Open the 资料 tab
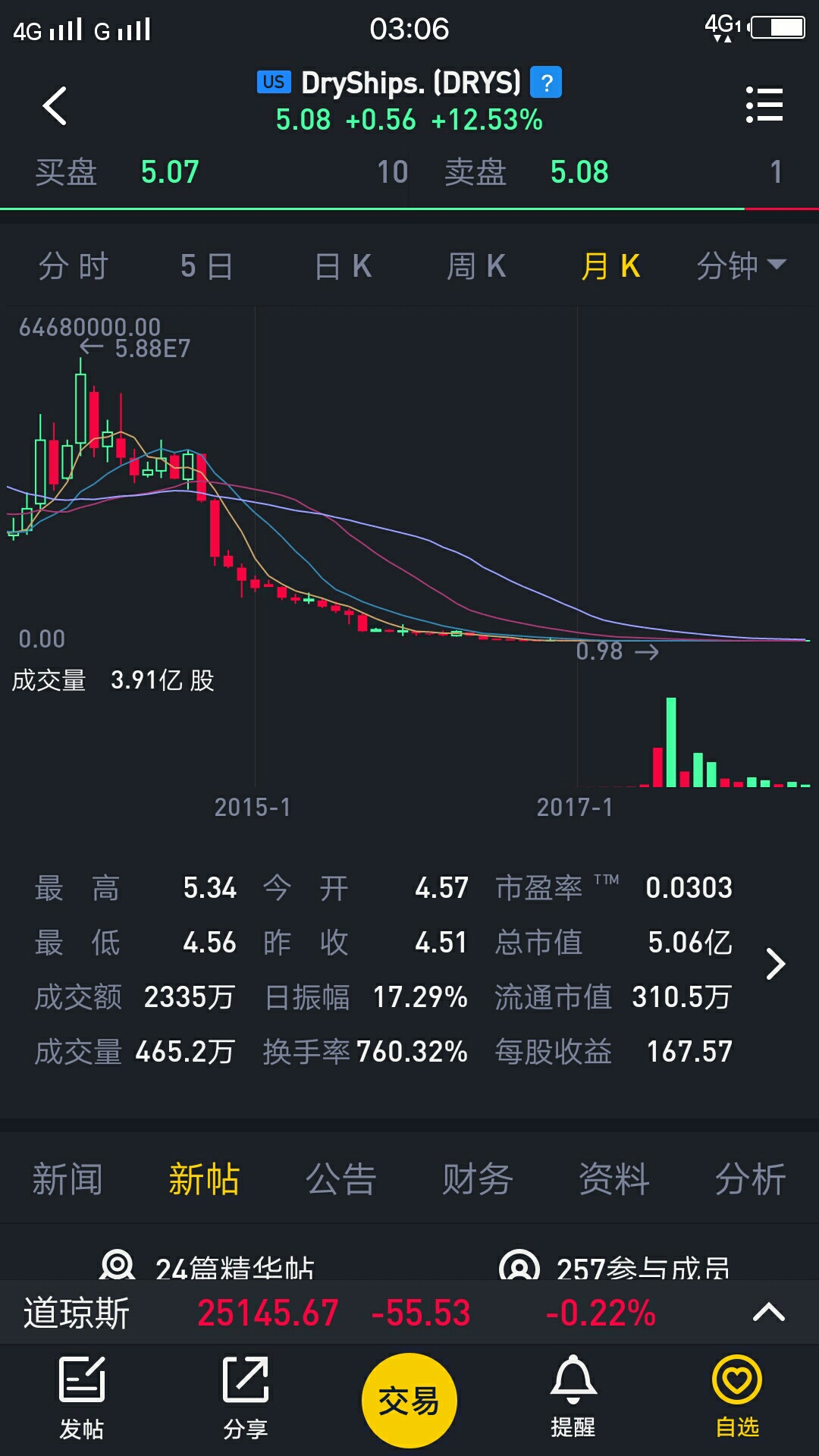 pos(614,1179)
